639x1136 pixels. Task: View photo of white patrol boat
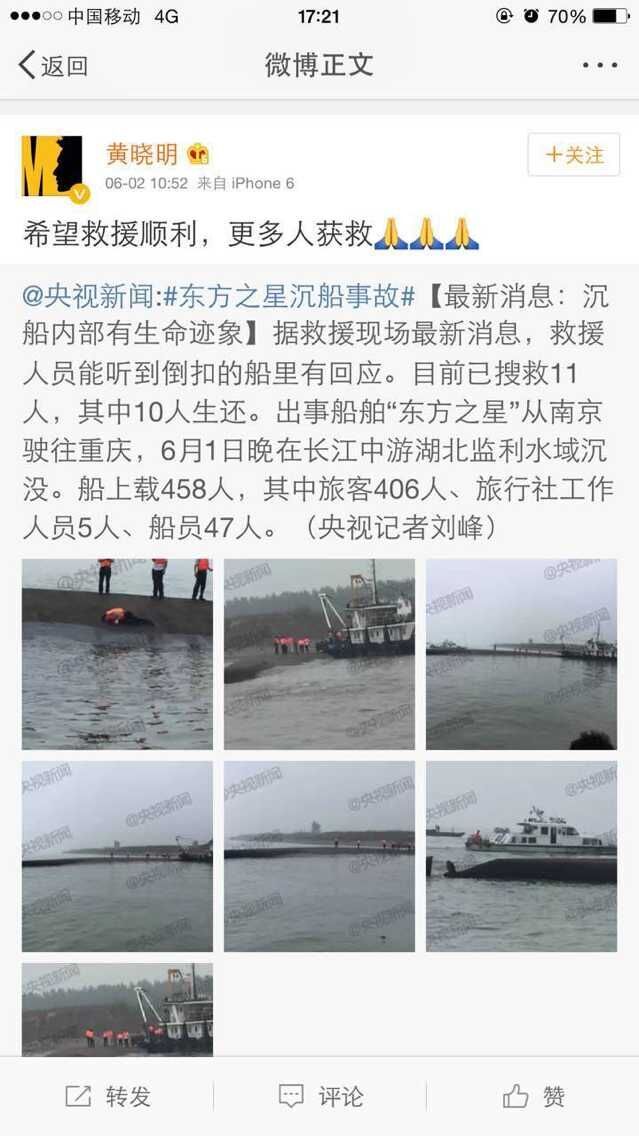click(x=521, y=856)
